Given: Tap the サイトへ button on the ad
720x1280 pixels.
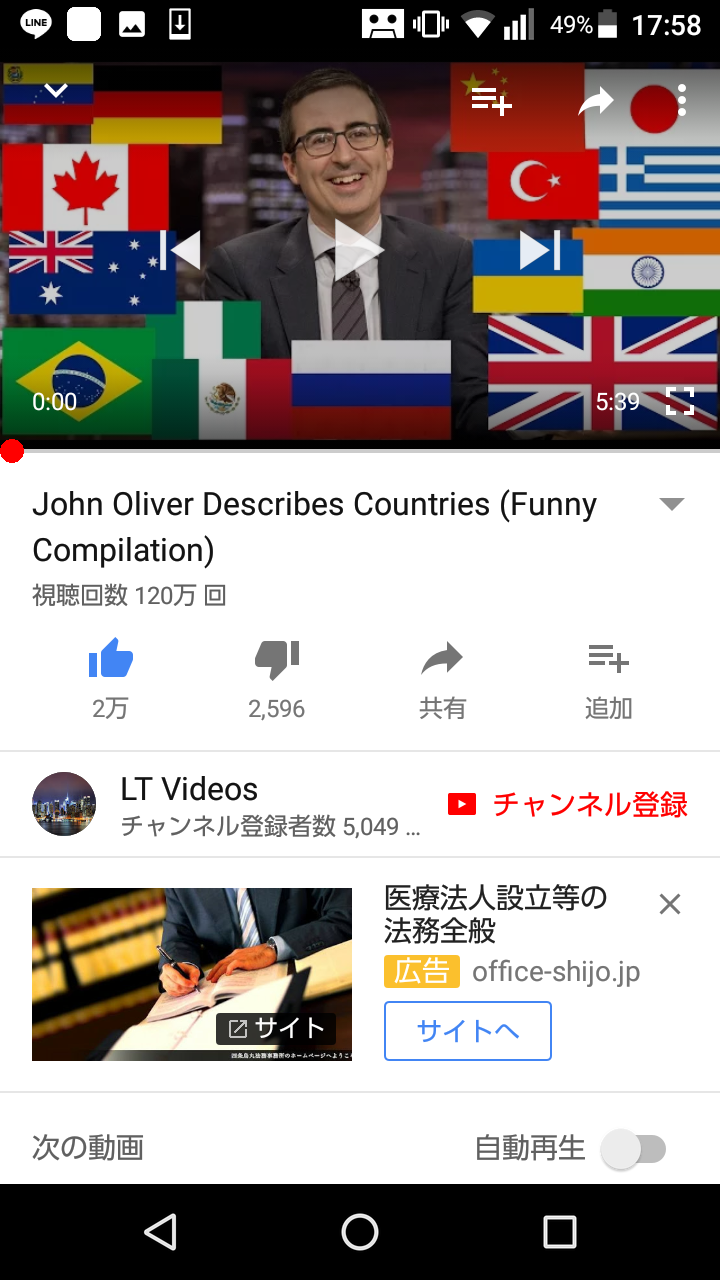Looking at the screenshot, I should pyautogui.click(x=467, y=1031).
